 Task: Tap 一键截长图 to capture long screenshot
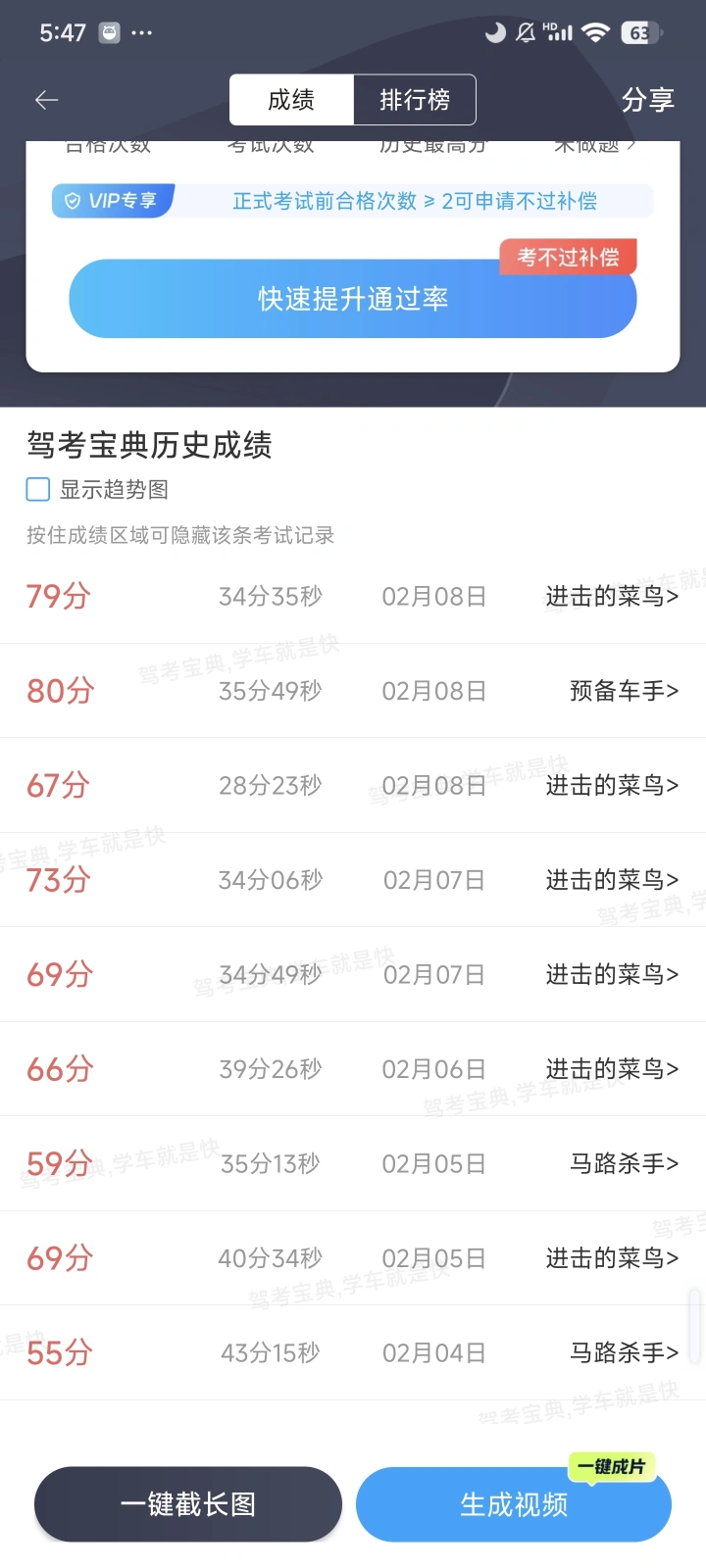point(188,1504)
